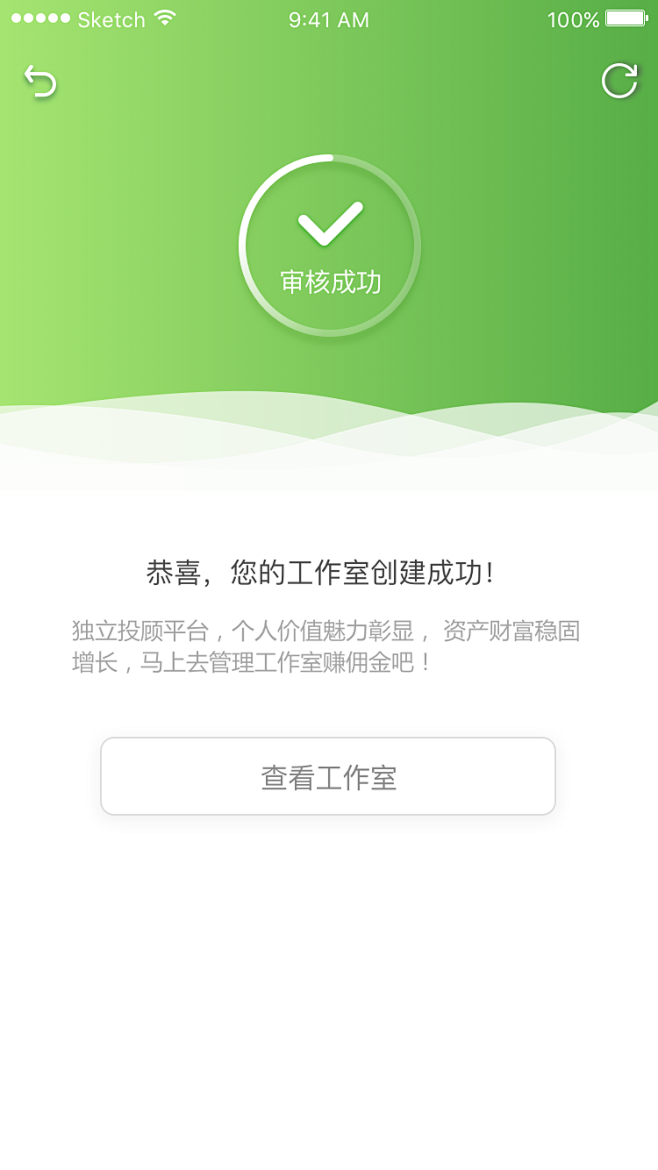The height and width of the screenshot is (1170, 658).
Task: Refresh the page with the reload icon
Action: [x=619, y=81]
